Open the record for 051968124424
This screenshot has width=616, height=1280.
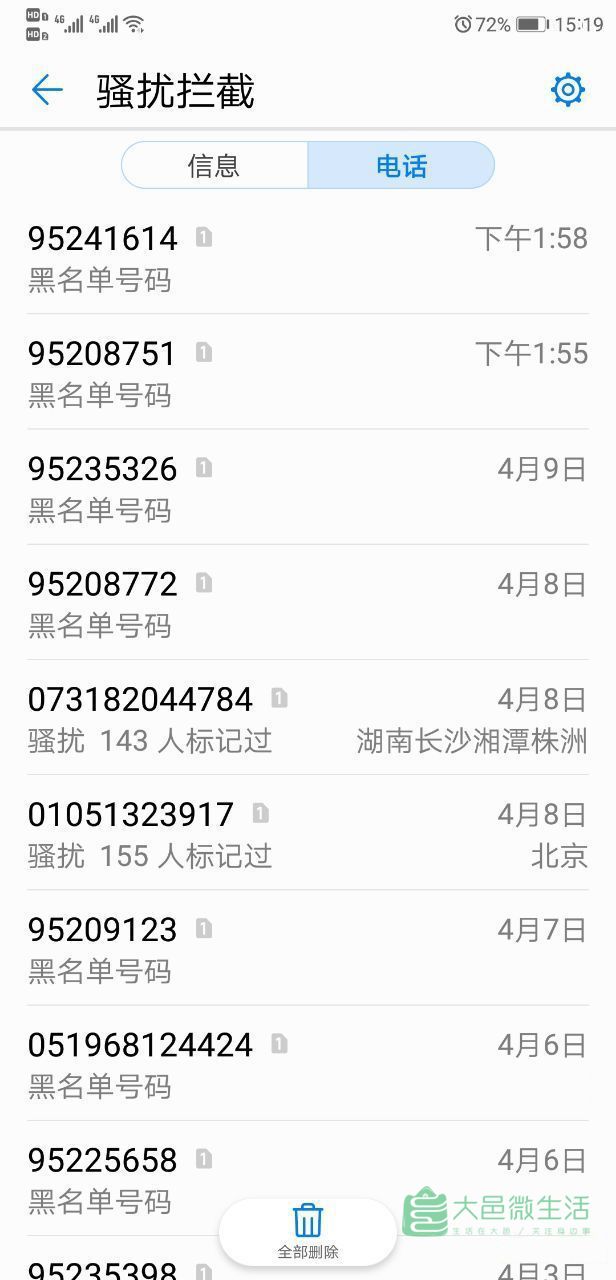[x=308, y=1063]
